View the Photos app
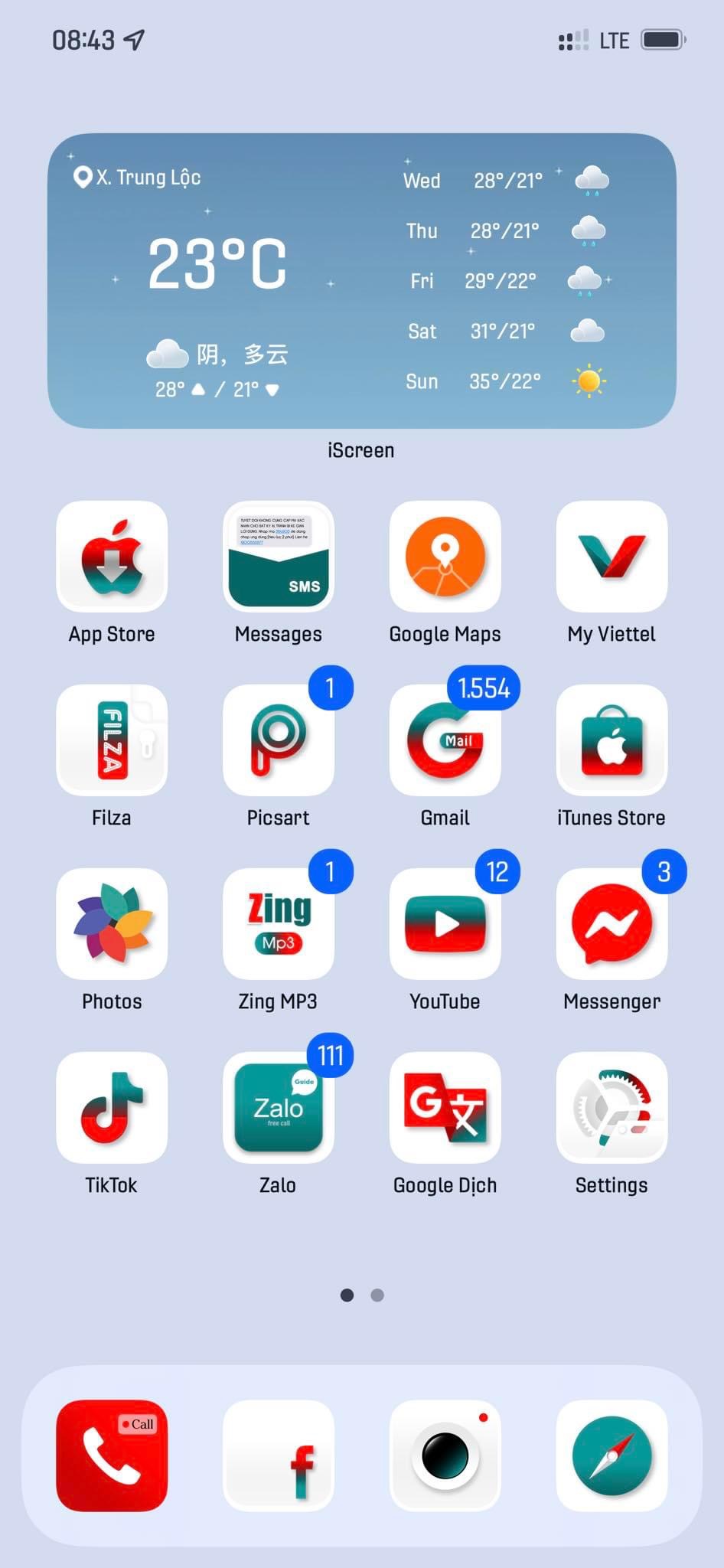 tap(112, 924)
